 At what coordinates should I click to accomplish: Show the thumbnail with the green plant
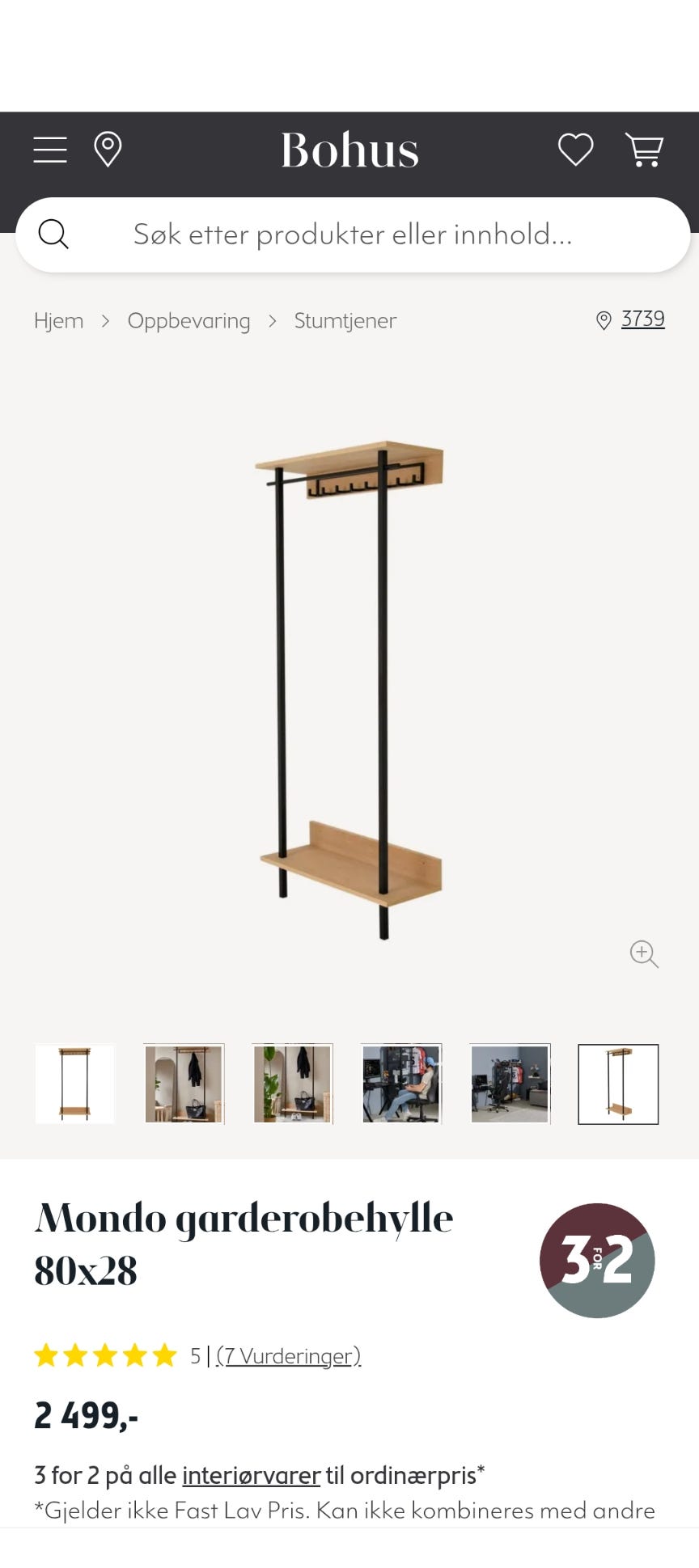[292, 1084]
